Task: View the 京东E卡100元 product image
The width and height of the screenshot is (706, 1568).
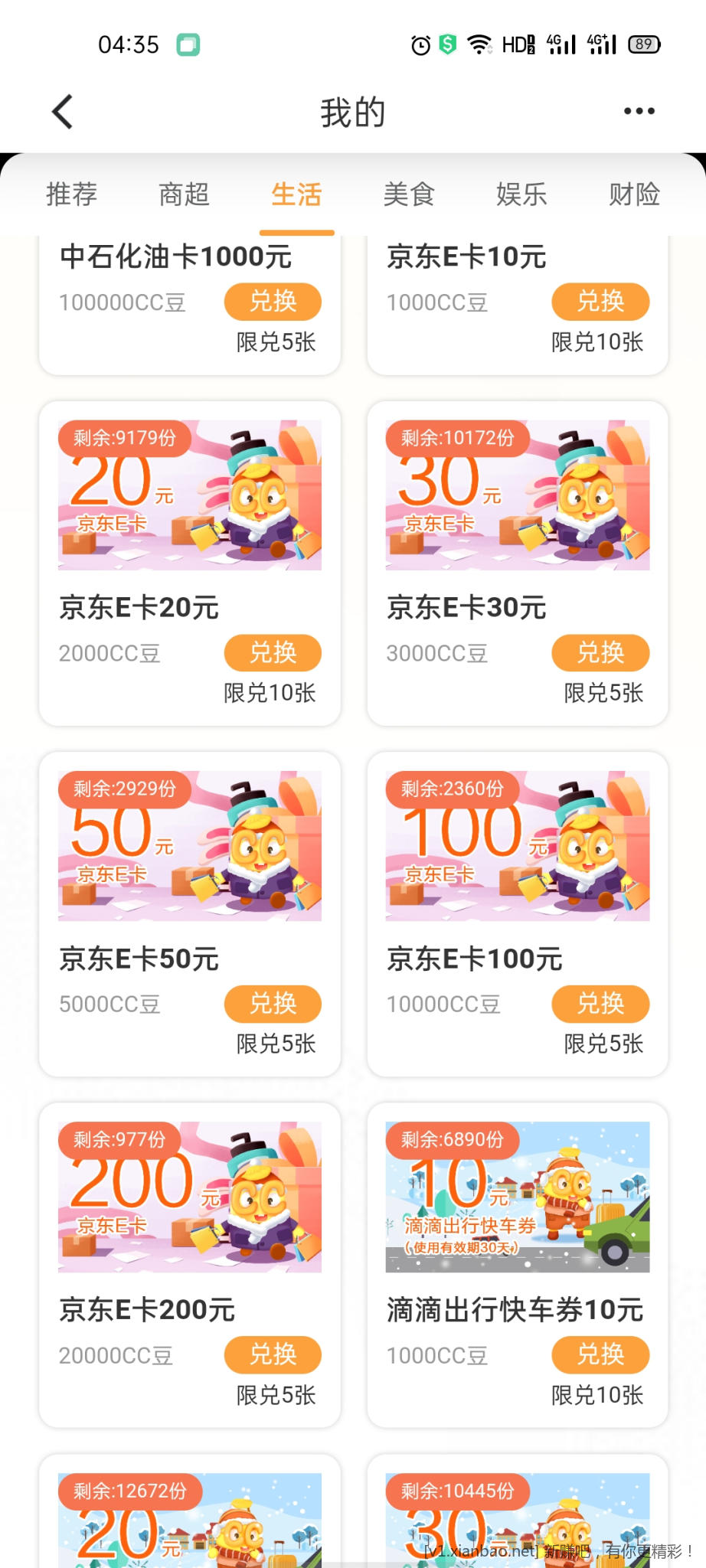Action: pos(518,845)
